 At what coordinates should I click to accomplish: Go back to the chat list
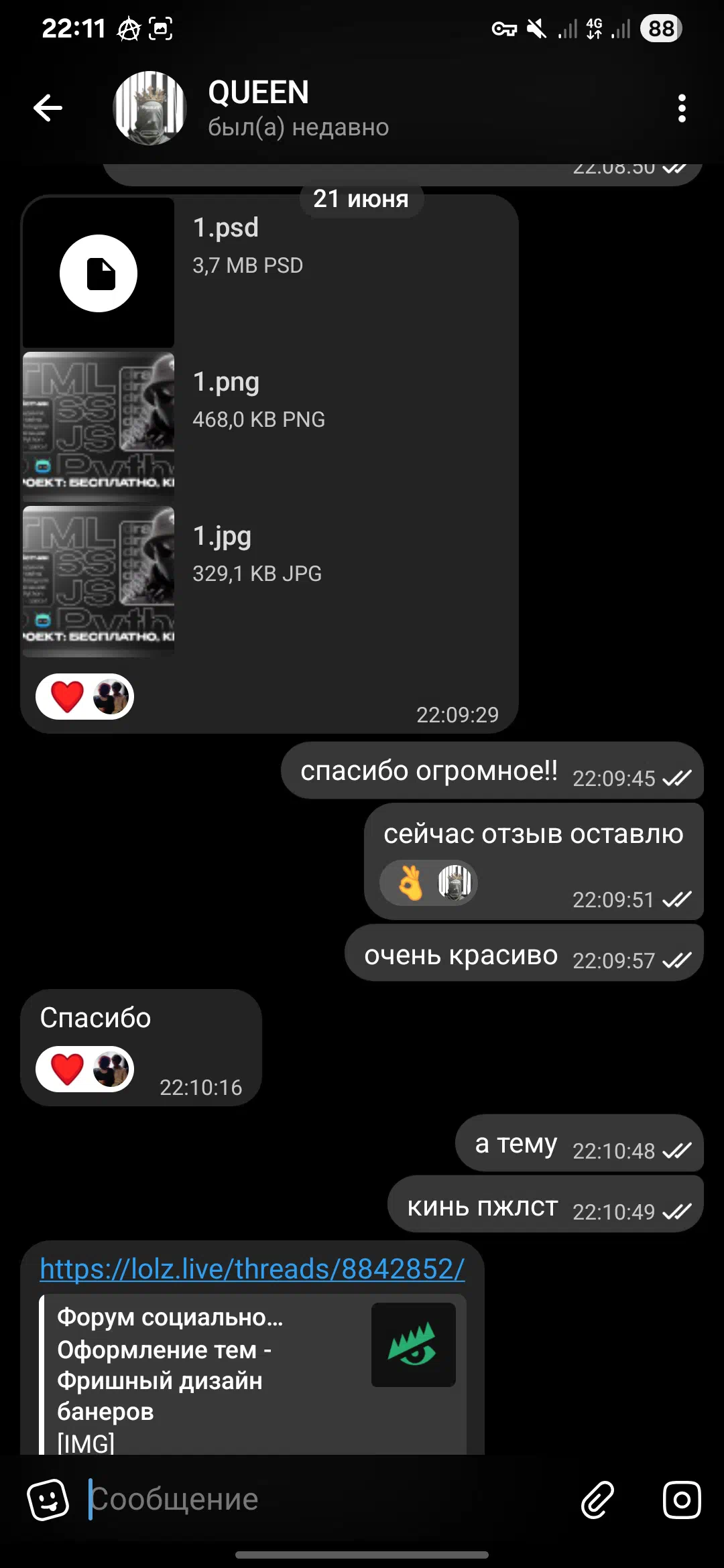point(48,108)
